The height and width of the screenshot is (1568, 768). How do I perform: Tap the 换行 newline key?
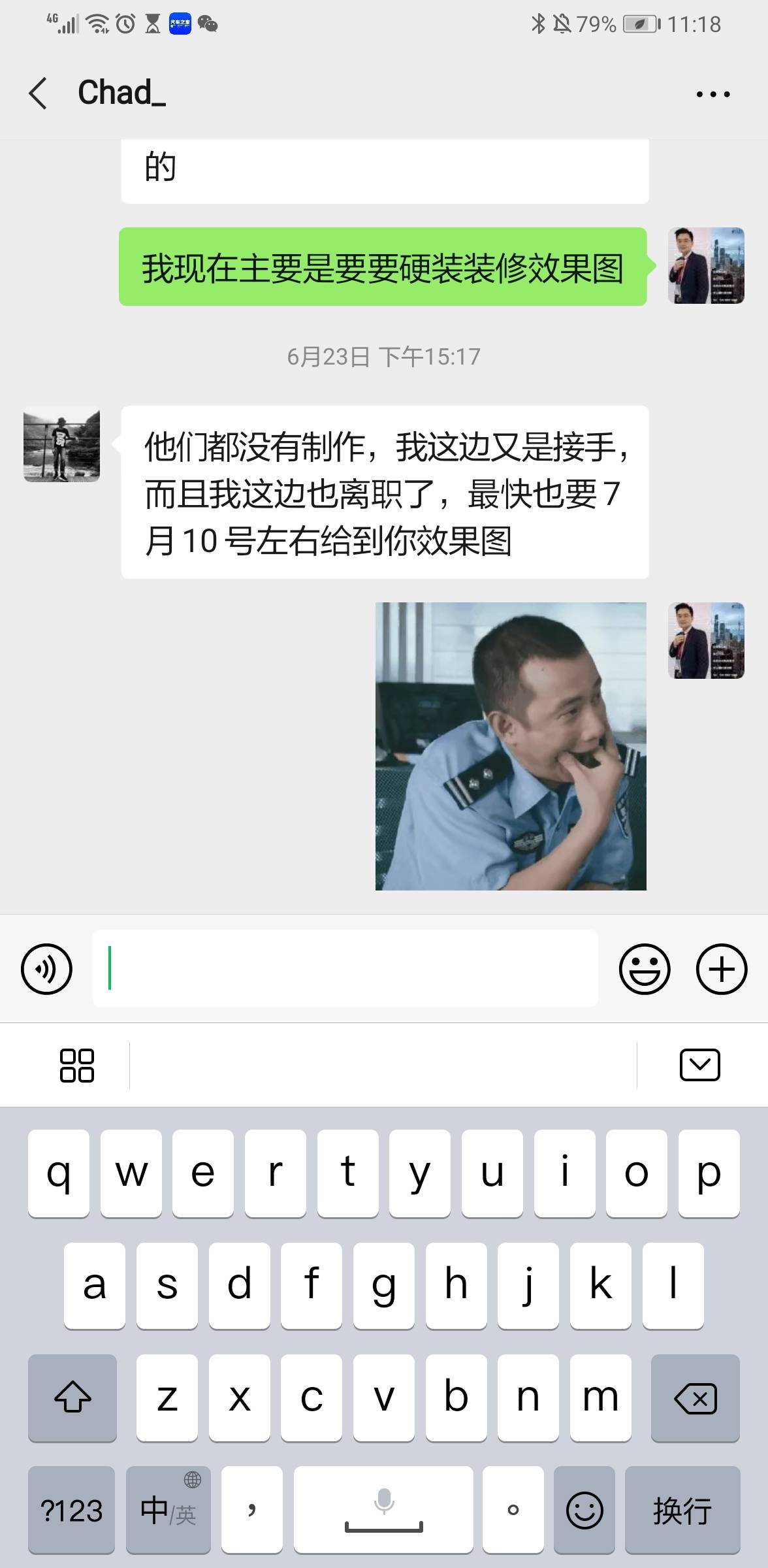[682, 1510]
